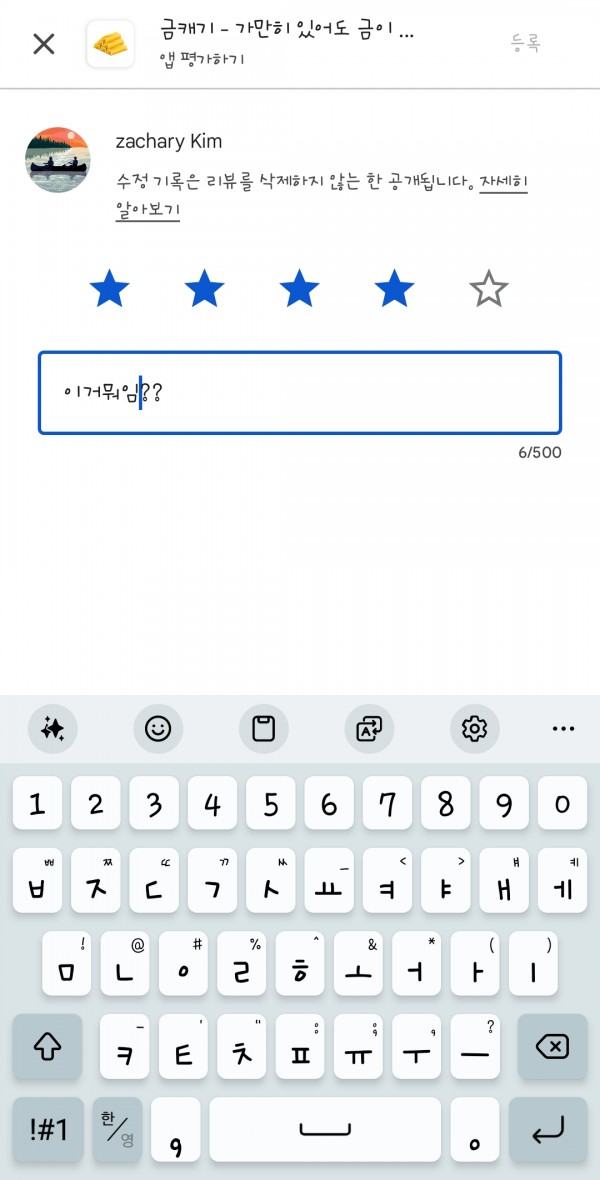The width and height of the screenshot is (600, 1180).
Task: Open keyboard settings gear
Action: pyautogui.click(x=474, y=728)
